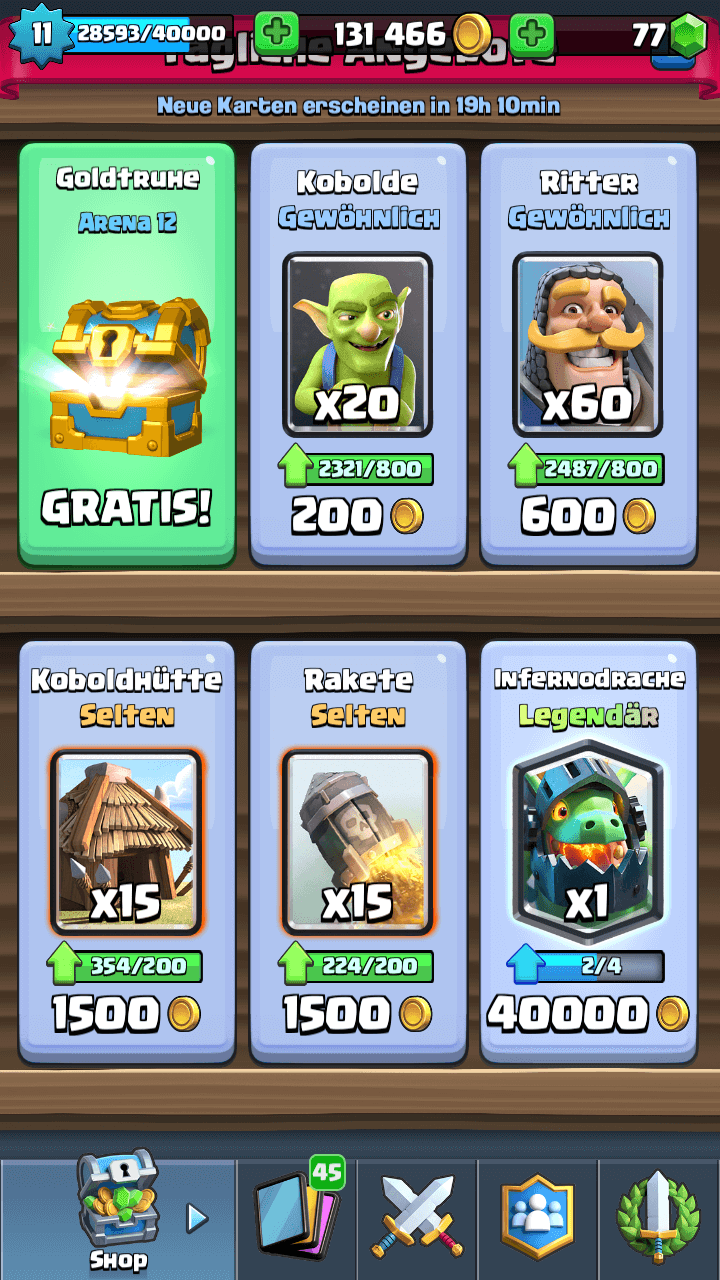Open the Rakete card offer
This screenshot has width=720, height=1280.
pyautogui.click(x=357, y=850)
